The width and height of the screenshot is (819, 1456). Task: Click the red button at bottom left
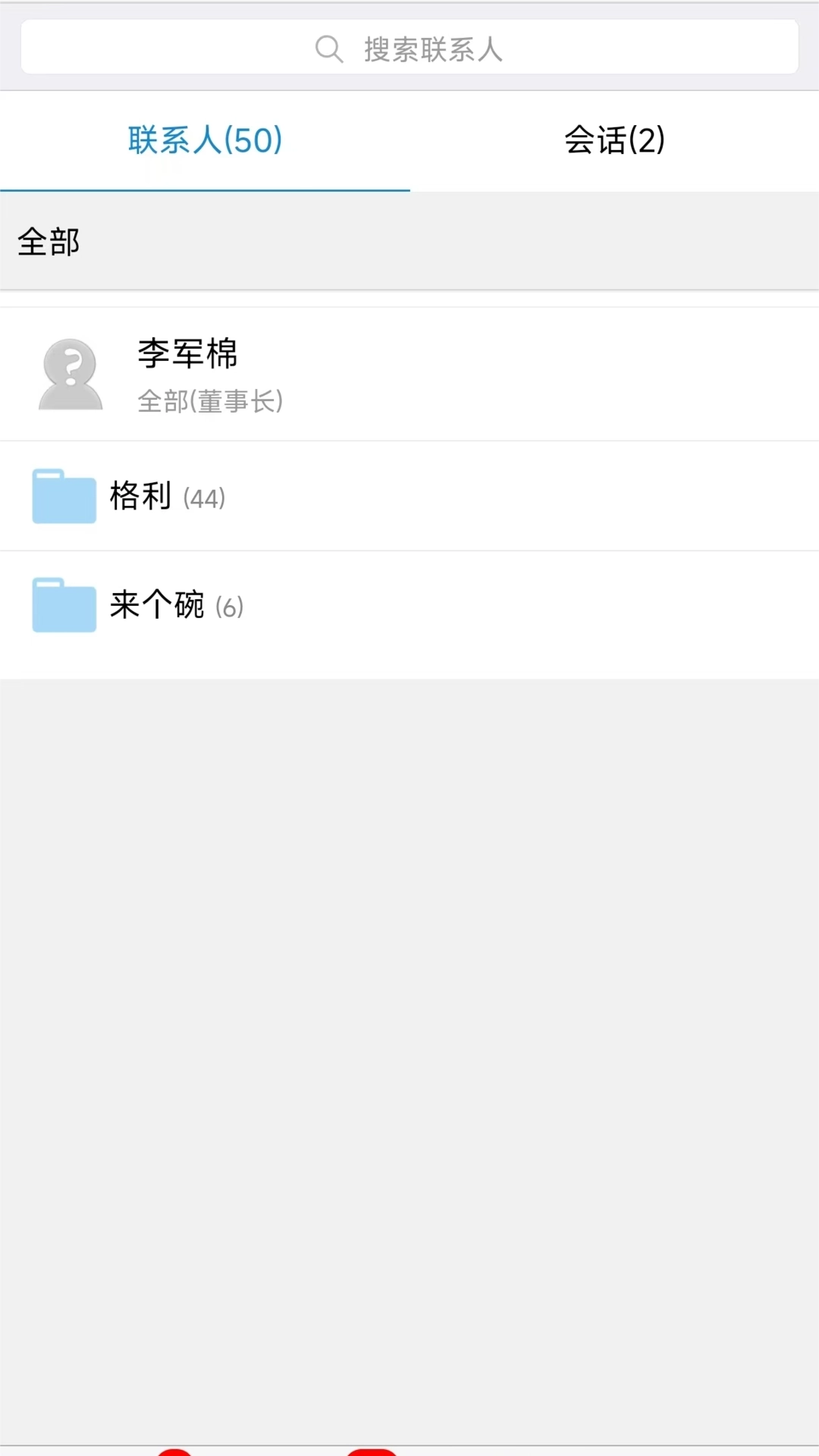click(x=176, y=1452)
